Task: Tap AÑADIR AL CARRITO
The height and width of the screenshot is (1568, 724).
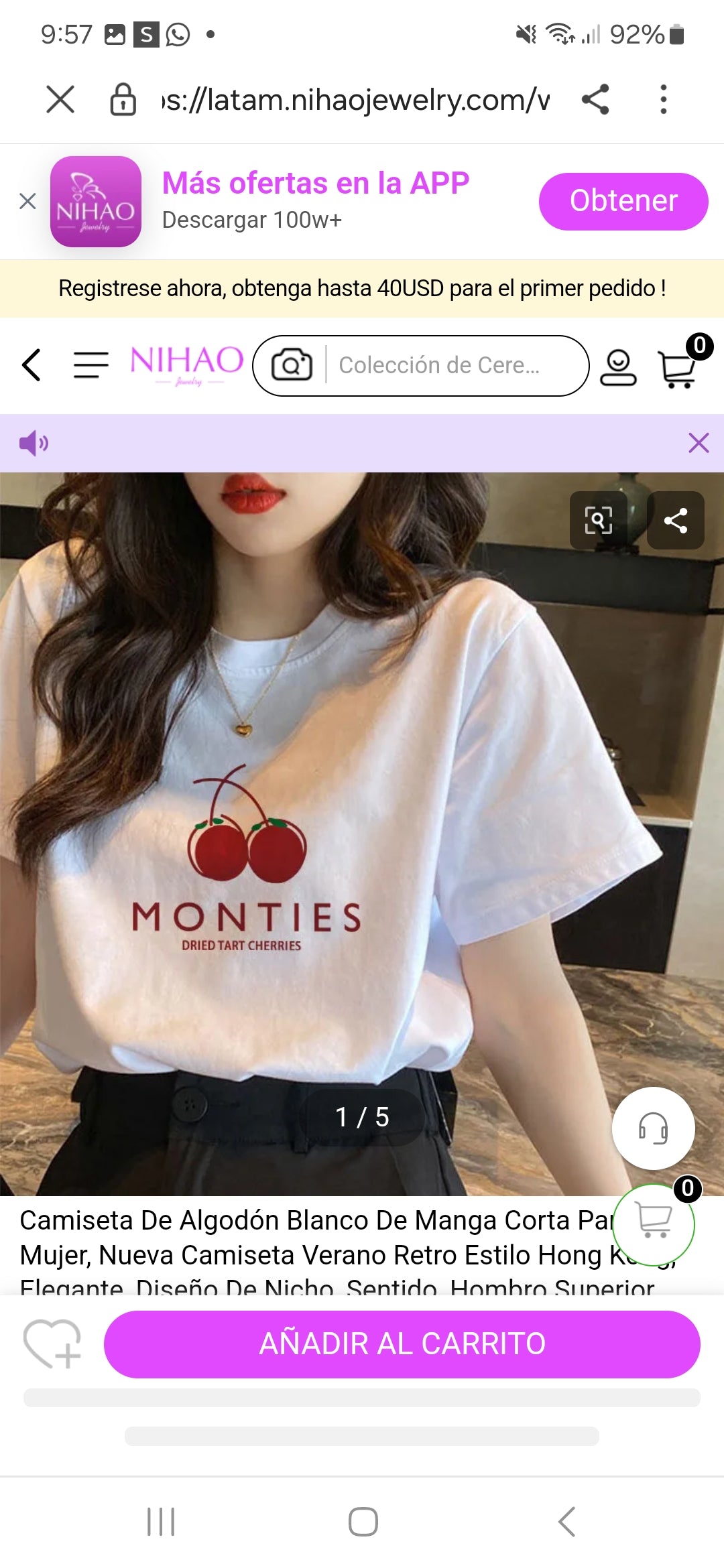Action: (402, 1344)
